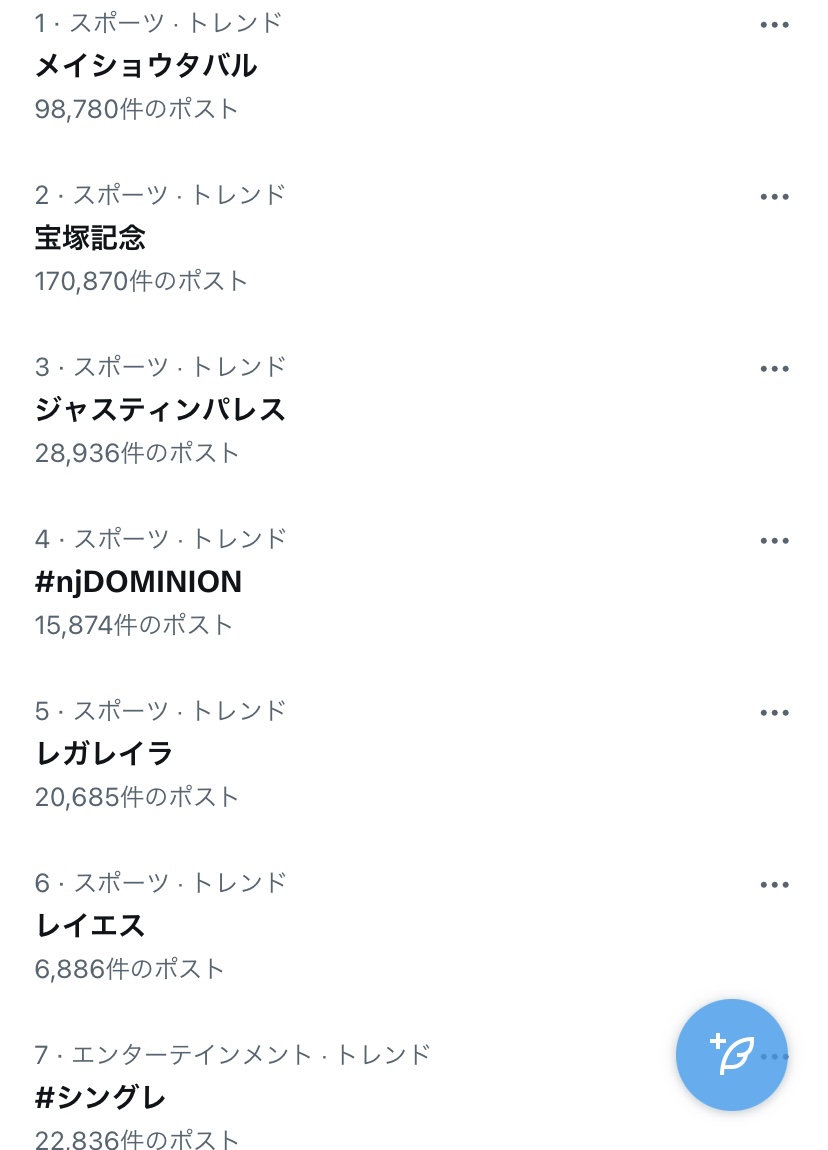Open more options for ジャスティンパレス

point(775,369)
